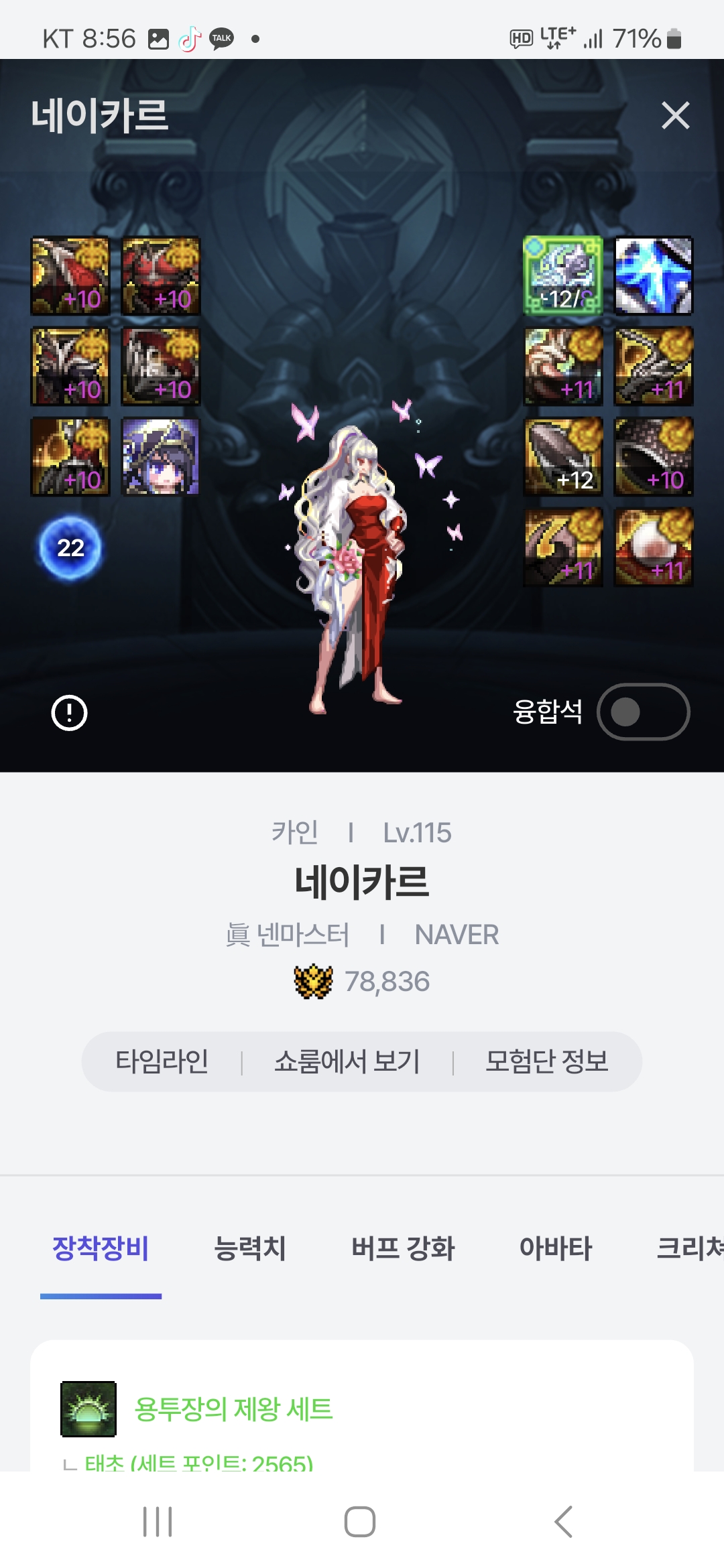Open the 타임라인 link
Image resolution: width=724 pixels, height=1568 pixels.
coord(162,1061)
